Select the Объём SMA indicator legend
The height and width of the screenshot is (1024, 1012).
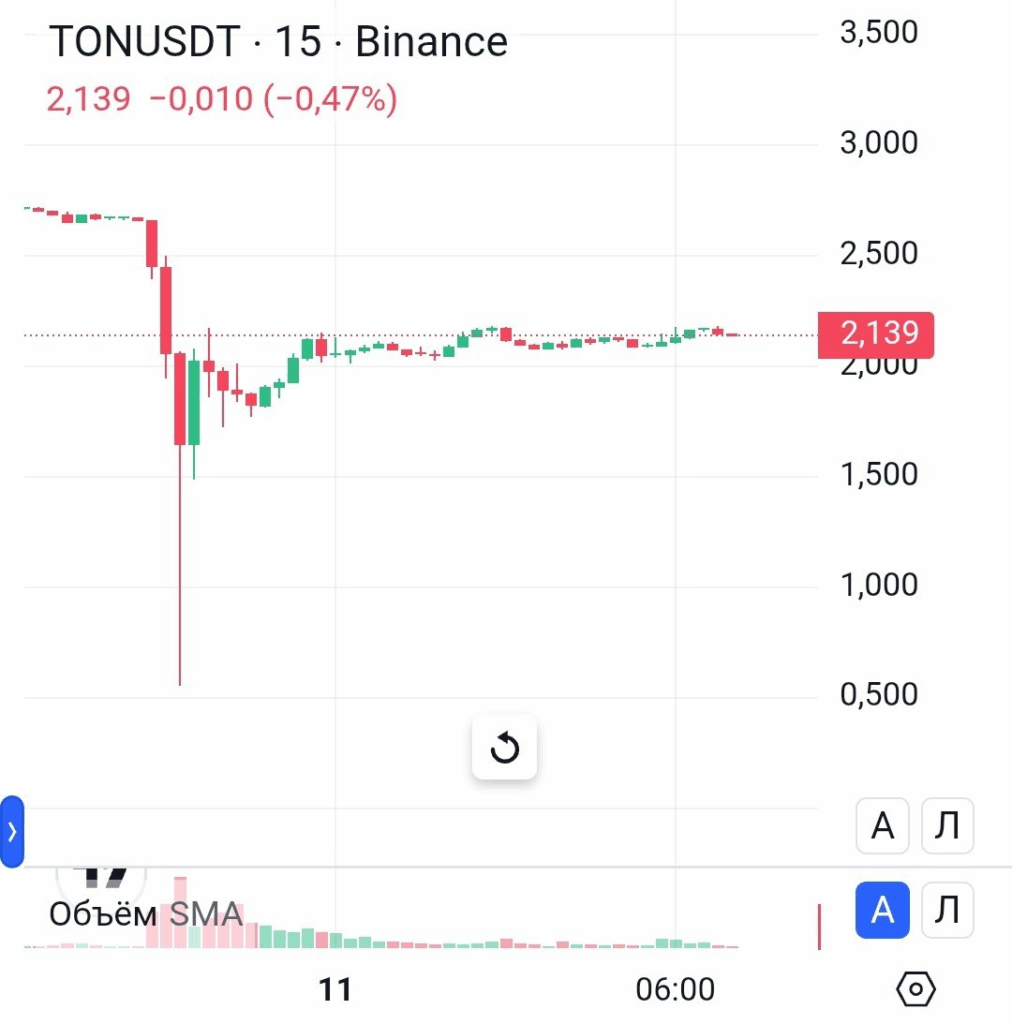pyautogui.click(x=146, y=914)
